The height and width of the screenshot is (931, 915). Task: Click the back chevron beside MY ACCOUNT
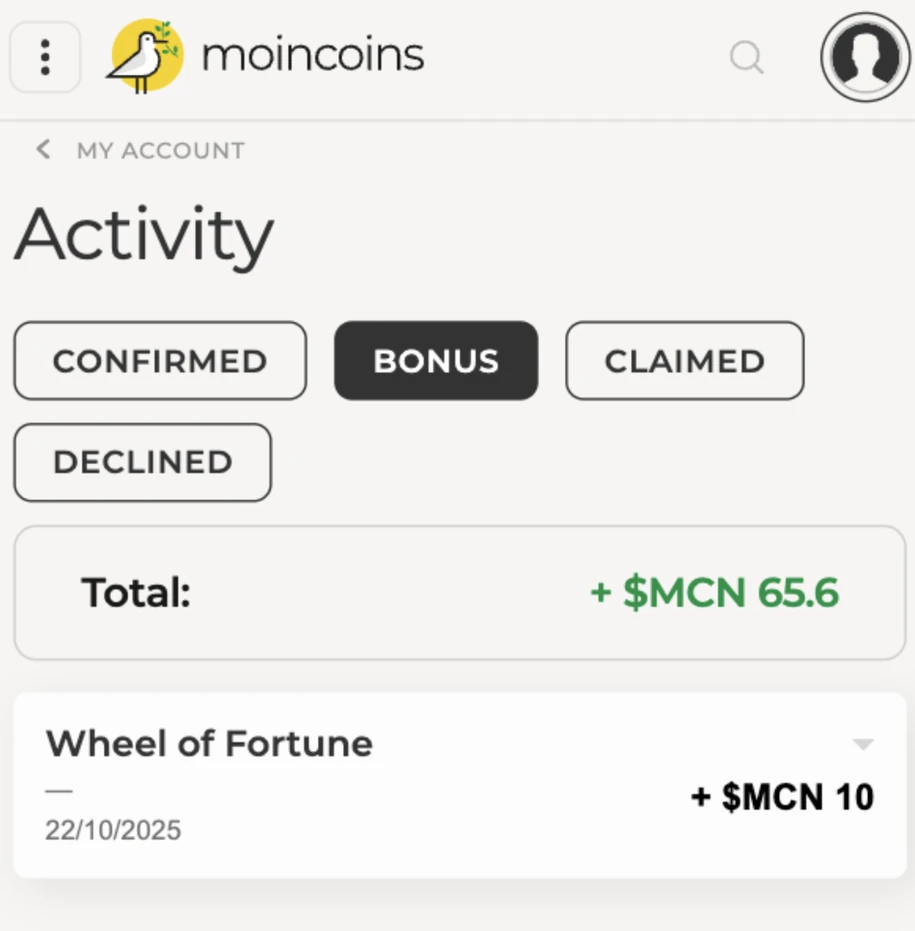tap(42, 149)
